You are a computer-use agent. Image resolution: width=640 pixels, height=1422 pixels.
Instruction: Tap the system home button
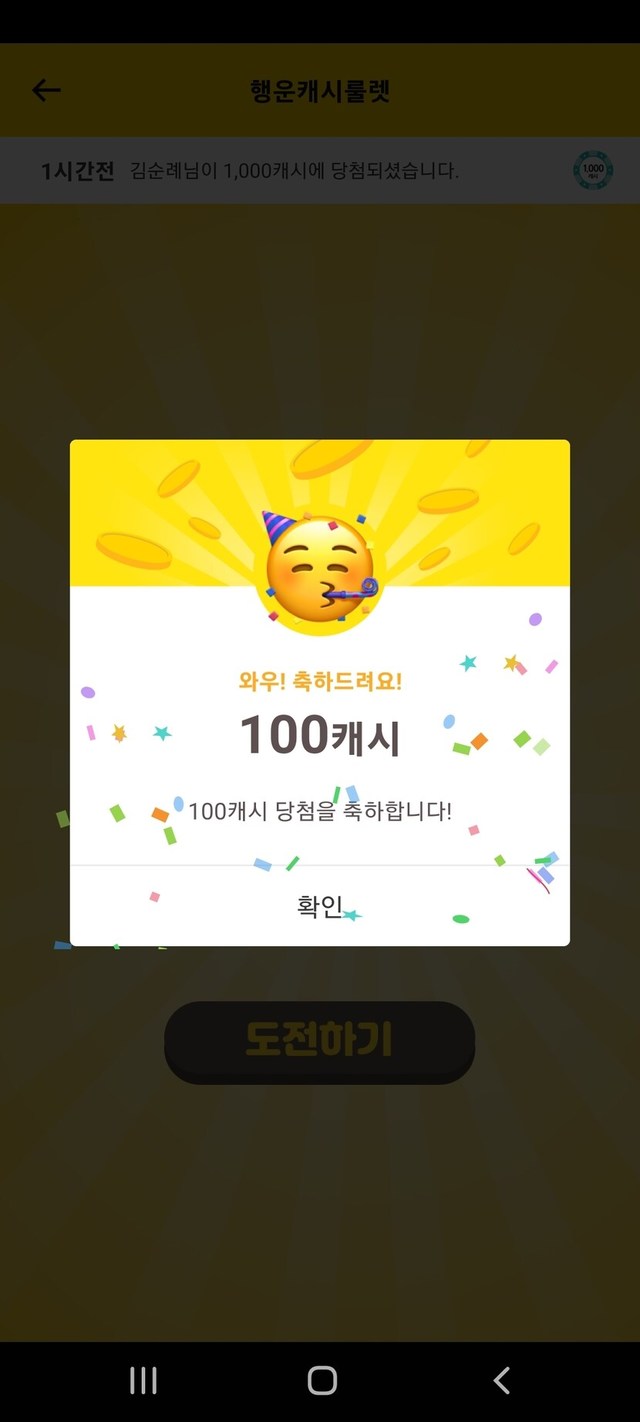(321, 1381)
